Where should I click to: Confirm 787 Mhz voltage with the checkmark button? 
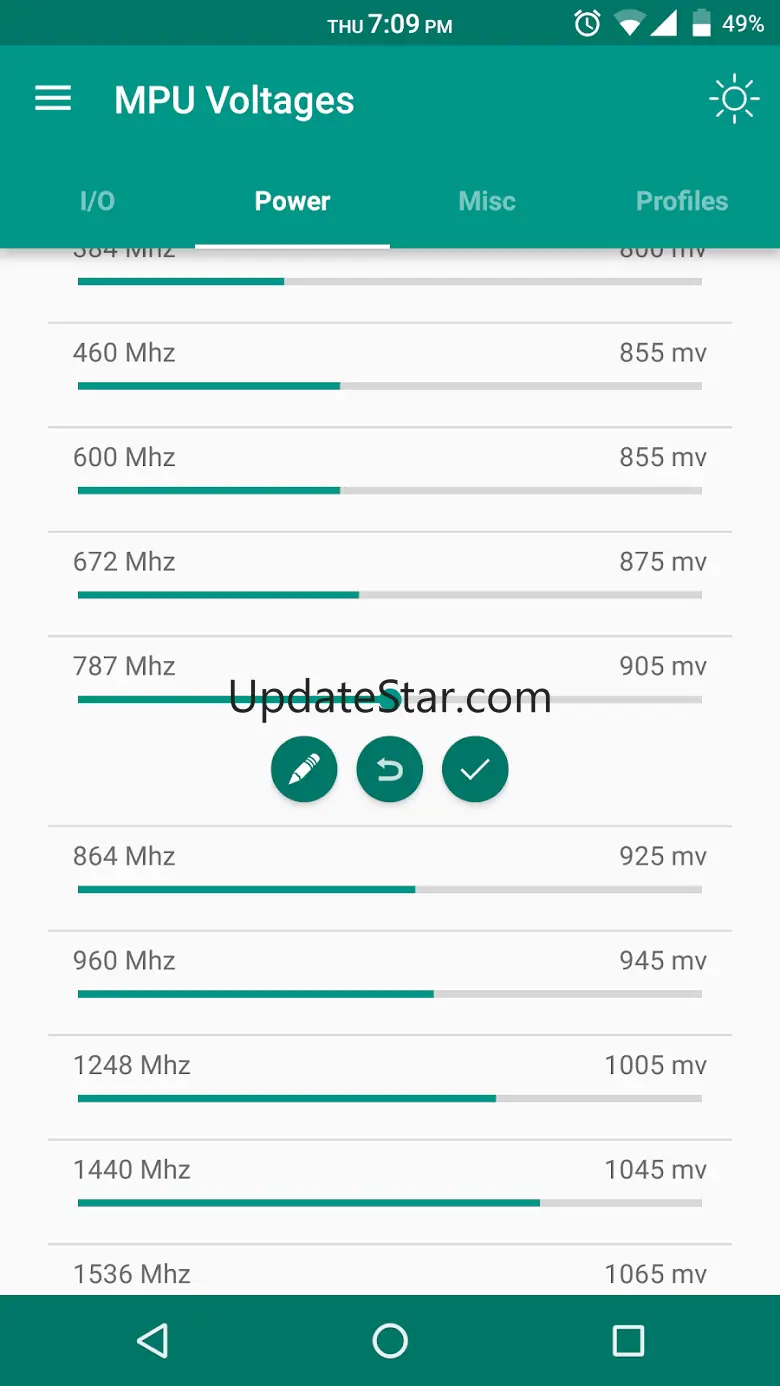pos(475,769)
